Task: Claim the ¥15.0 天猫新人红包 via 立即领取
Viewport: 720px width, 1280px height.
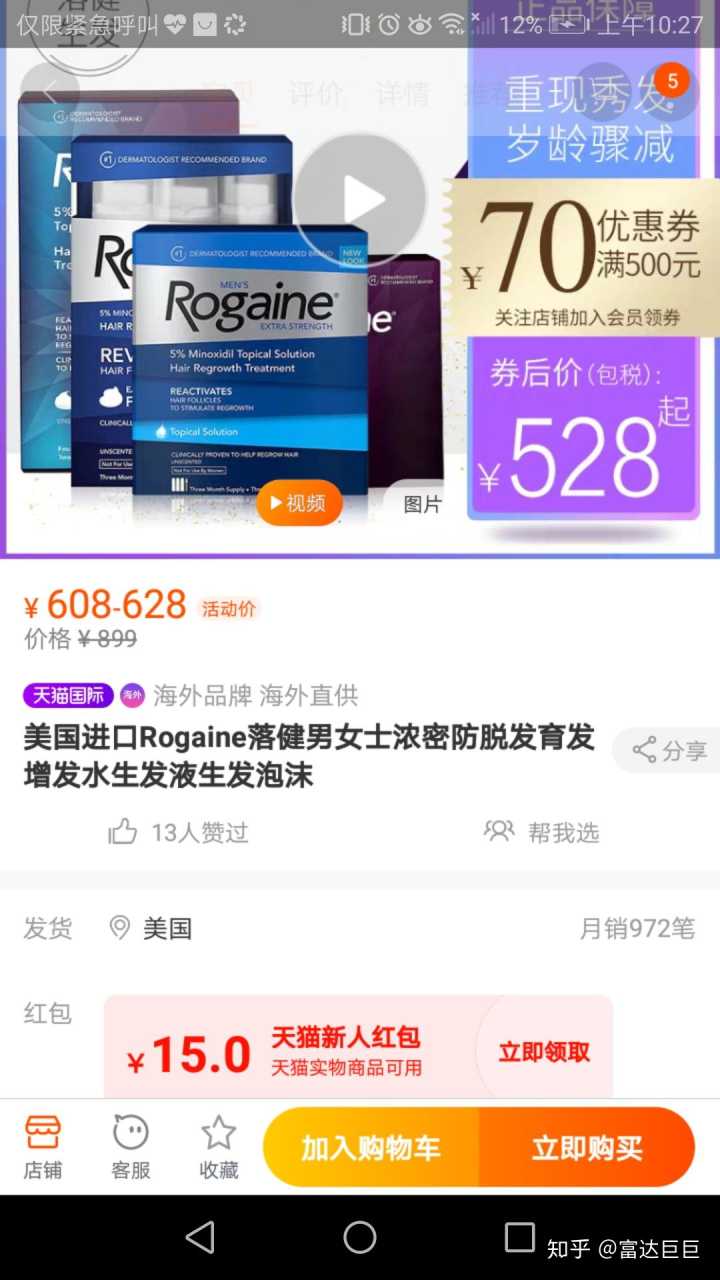Action: point(544,1052)
